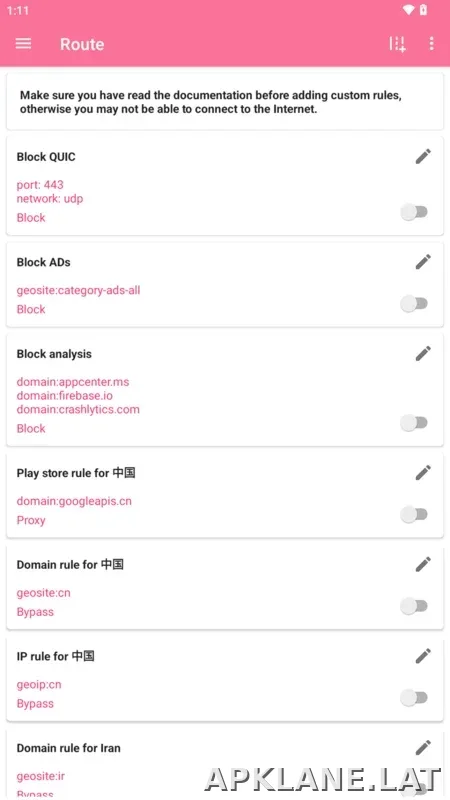Image resolution: width=450 pixels, height=800 pixels.
Task: Edit the Block ADs rule
Action: (x=423, y=262)
